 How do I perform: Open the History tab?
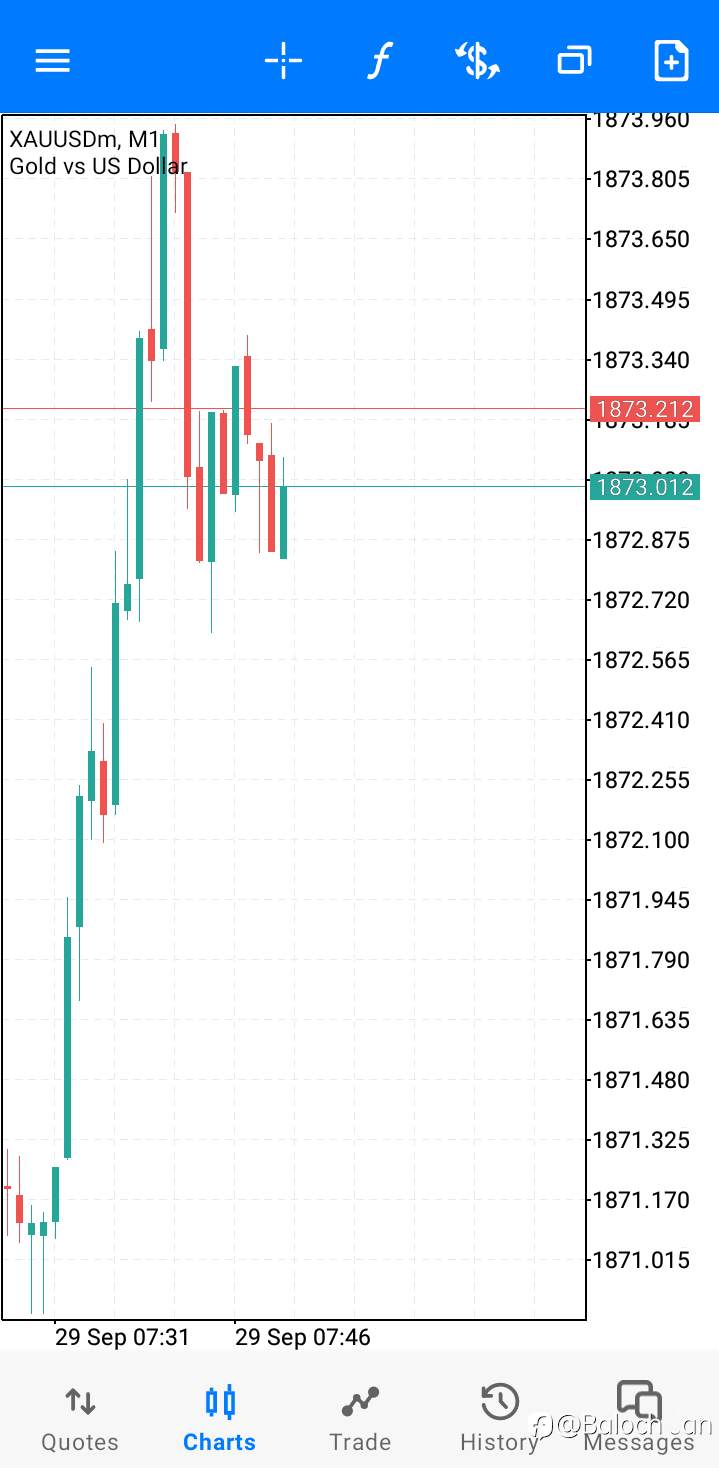tap(499, 1418)
